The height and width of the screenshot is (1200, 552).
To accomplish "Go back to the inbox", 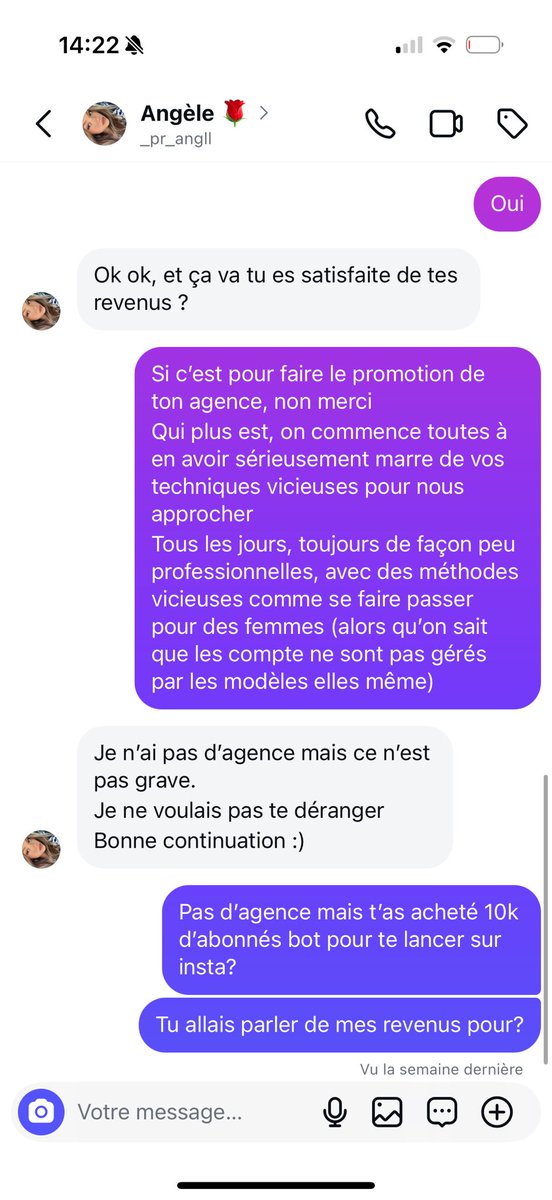I will (x=43, y=123).
